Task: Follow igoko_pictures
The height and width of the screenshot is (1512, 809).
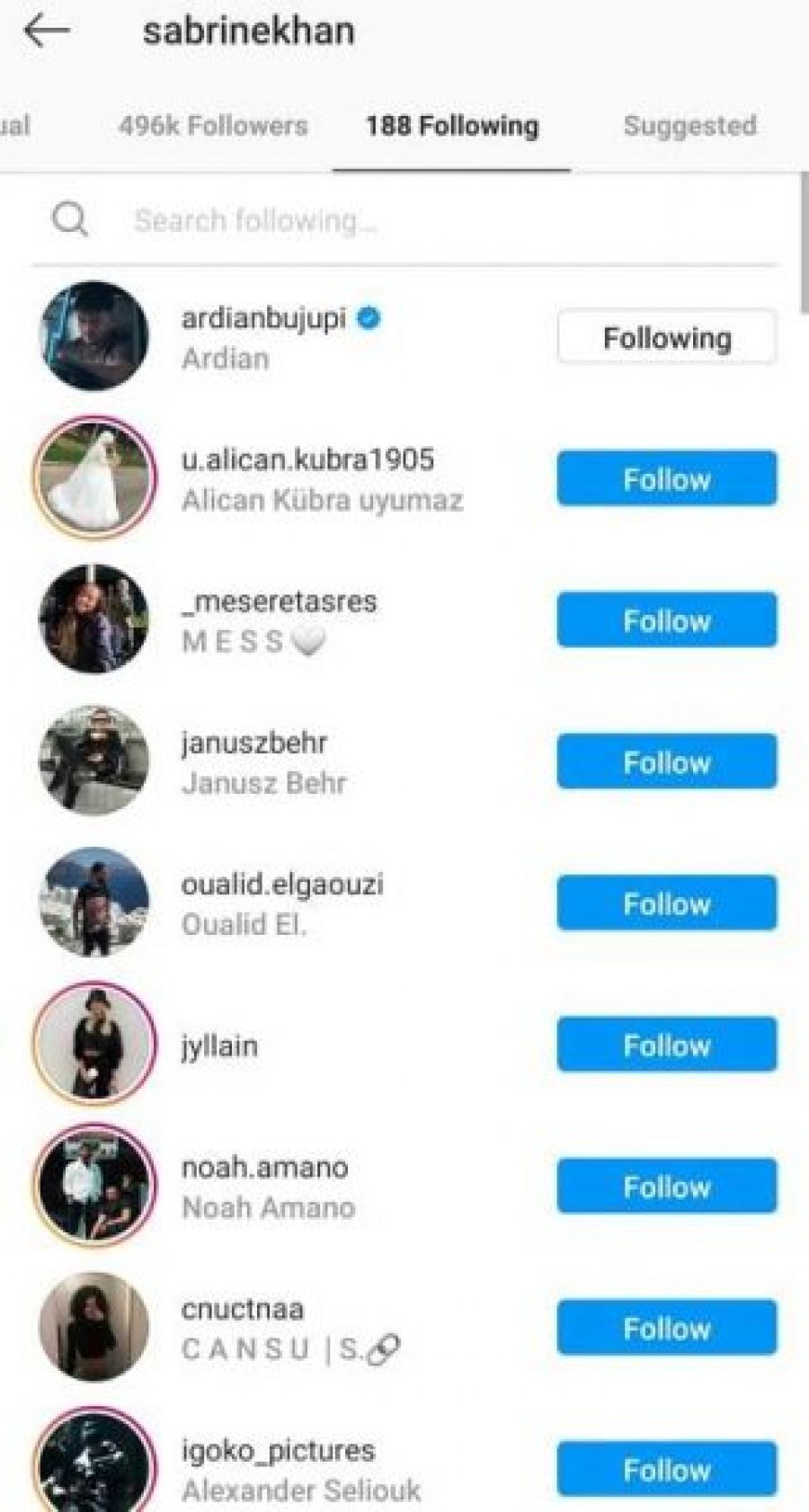Action: (x=666, y=1469)
